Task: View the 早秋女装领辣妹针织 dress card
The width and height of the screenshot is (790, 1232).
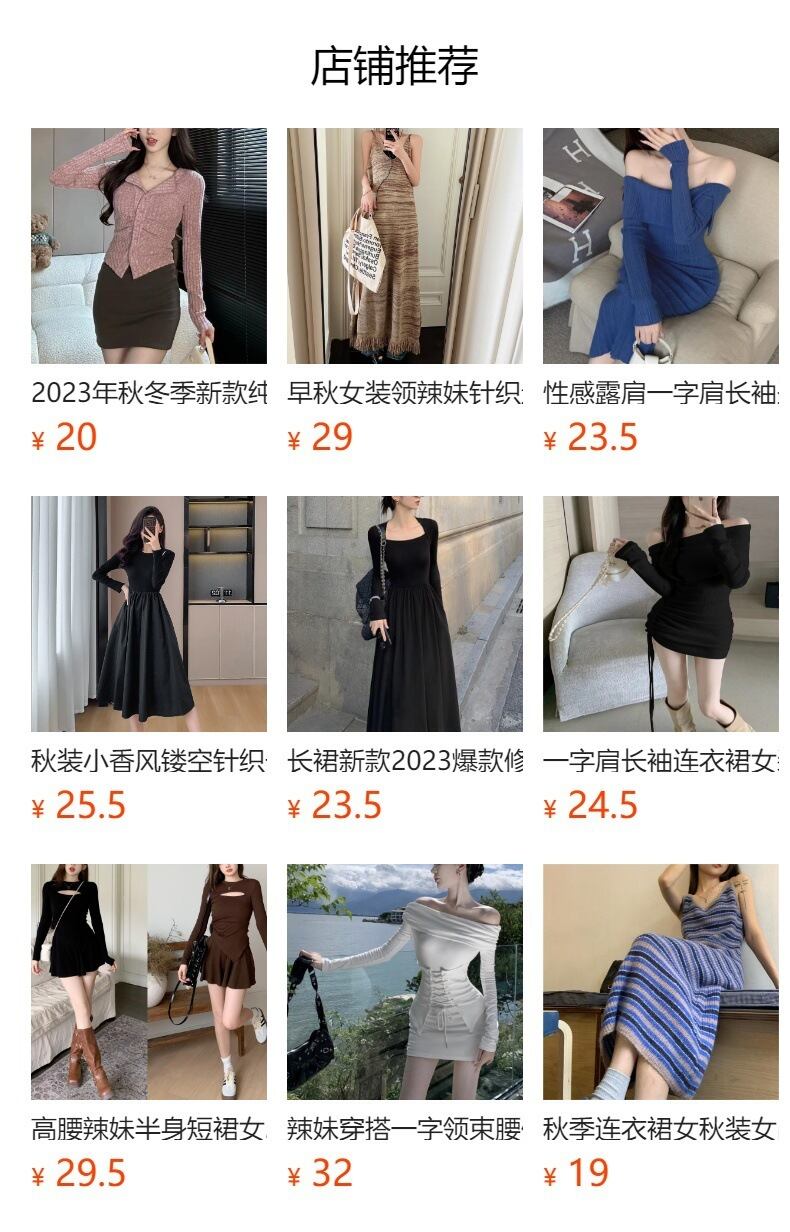Action: pyautogui.click(x=404, y=246)
